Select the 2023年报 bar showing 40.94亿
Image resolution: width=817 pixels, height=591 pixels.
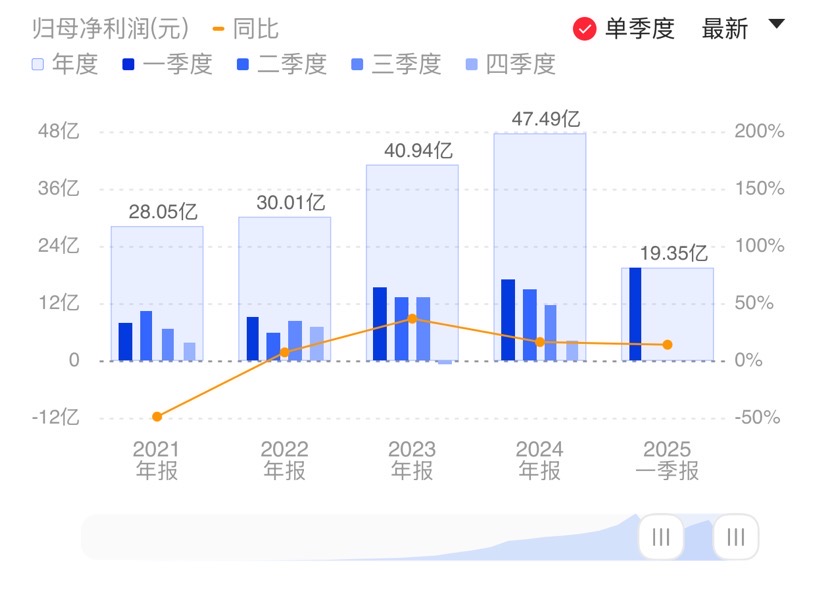(x=412, y=262)
